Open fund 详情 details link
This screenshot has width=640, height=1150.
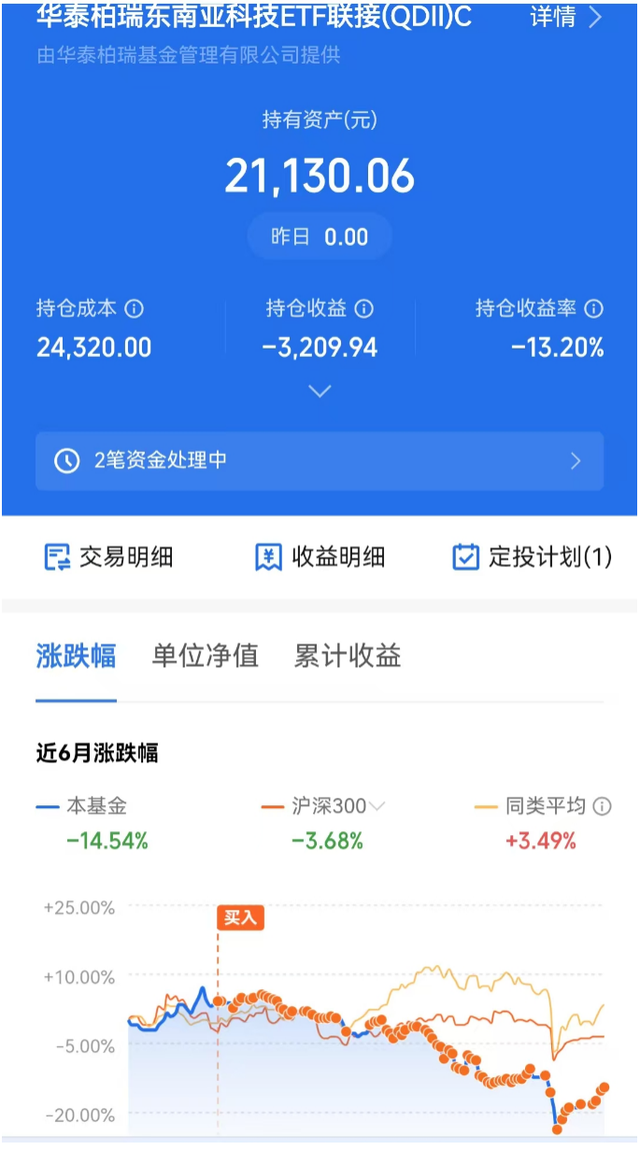(566, 16)
